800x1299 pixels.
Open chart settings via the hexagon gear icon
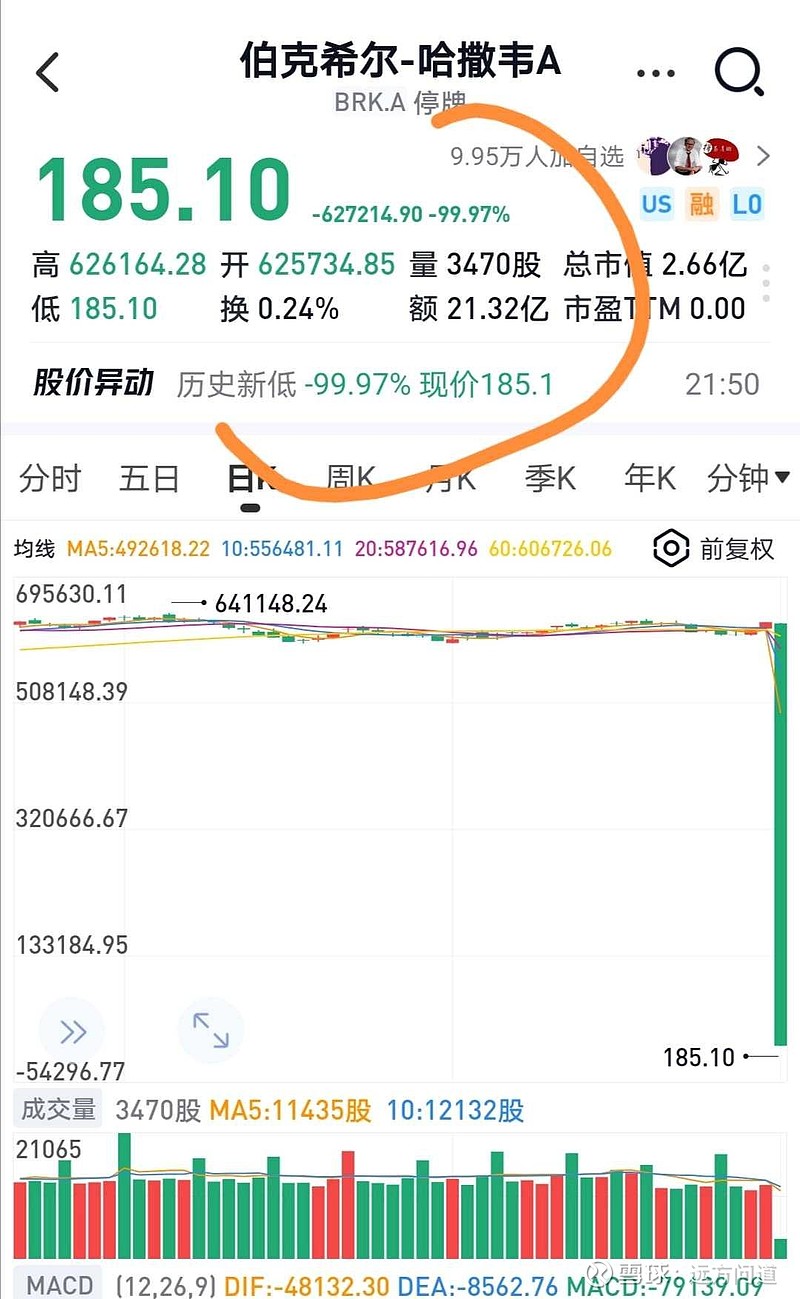point(670,548)
